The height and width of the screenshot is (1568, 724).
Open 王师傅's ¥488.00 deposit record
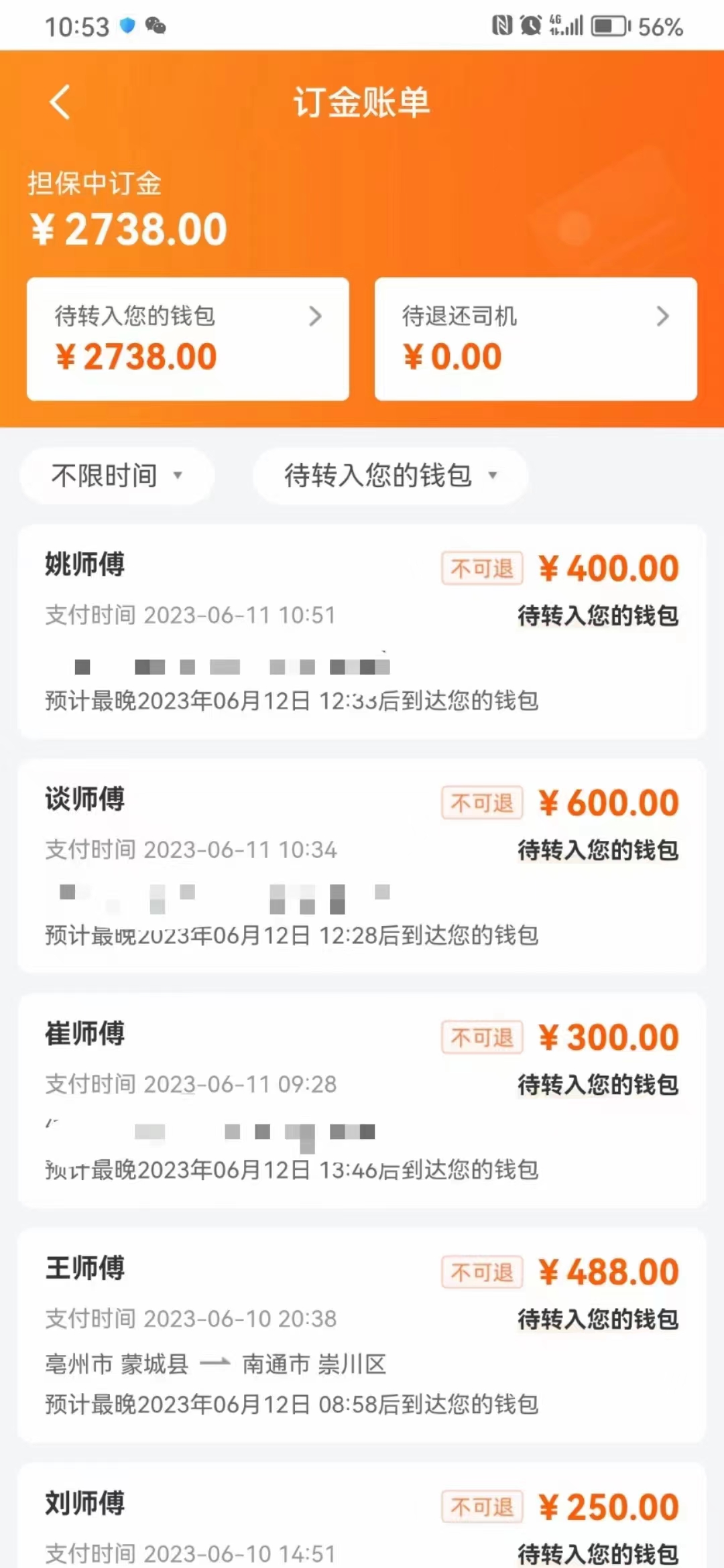[x=362, y=1335]
